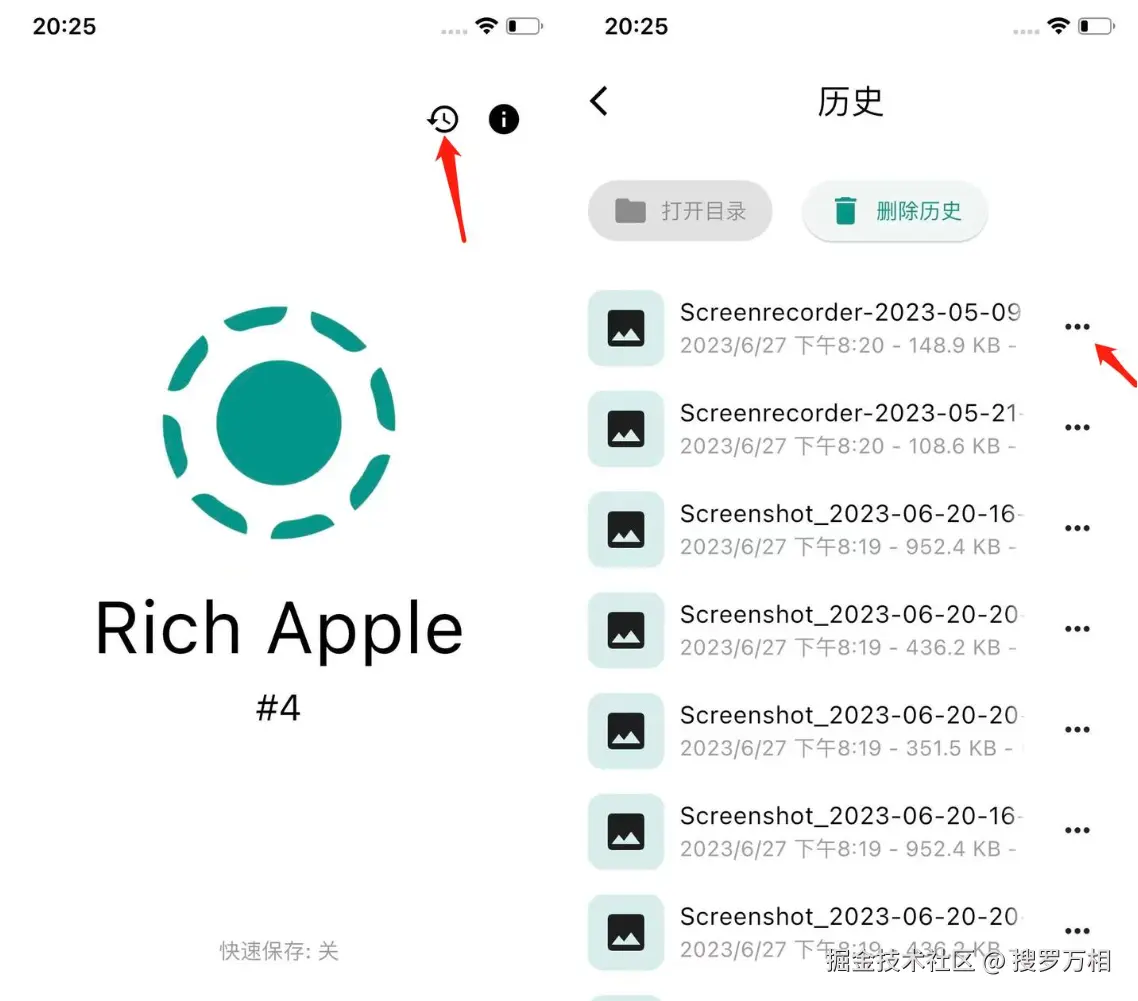Viewport: 1138px width, 1001px height.
Task: Go back from the 历史 page
Action: (599, 101)
